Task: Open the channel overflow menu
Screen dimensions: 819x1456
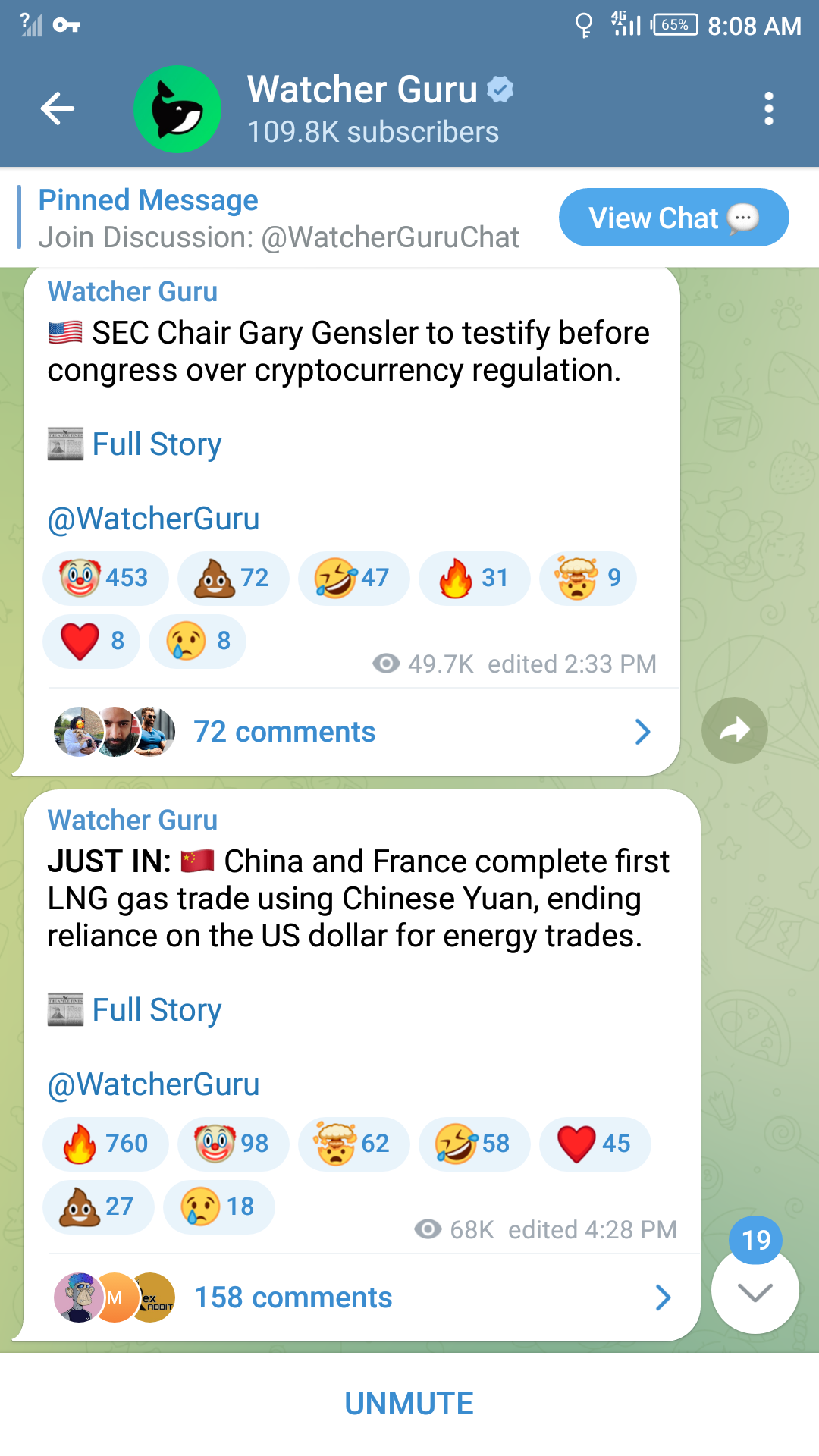Action: [768, 108]
